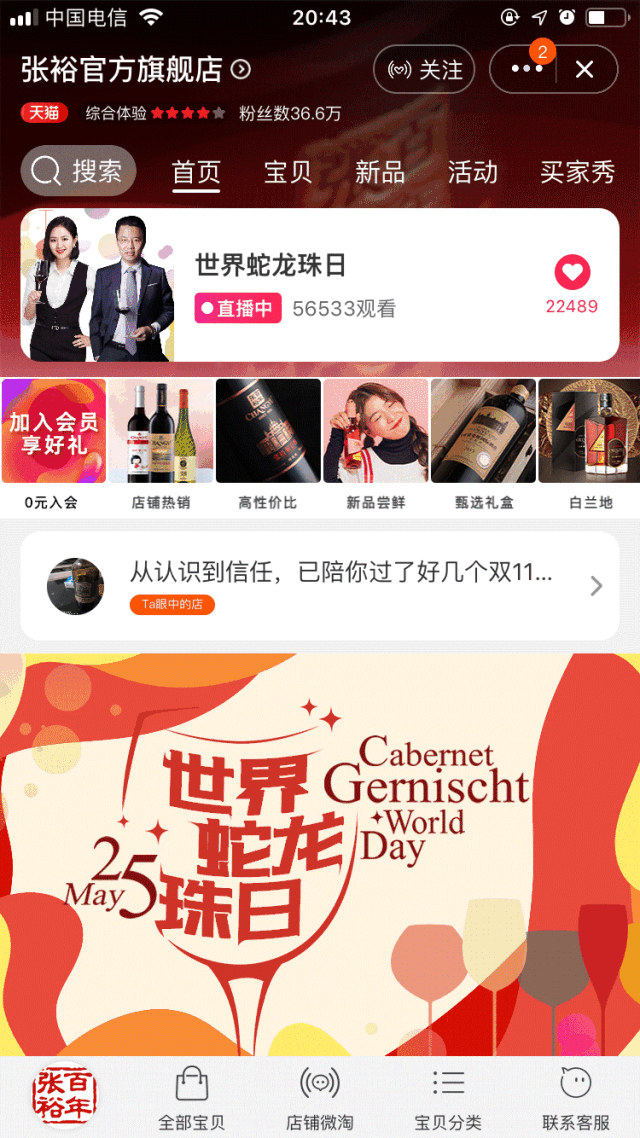Open the 搜索 search box
640x1138 pixels.
tap(80, 172)
